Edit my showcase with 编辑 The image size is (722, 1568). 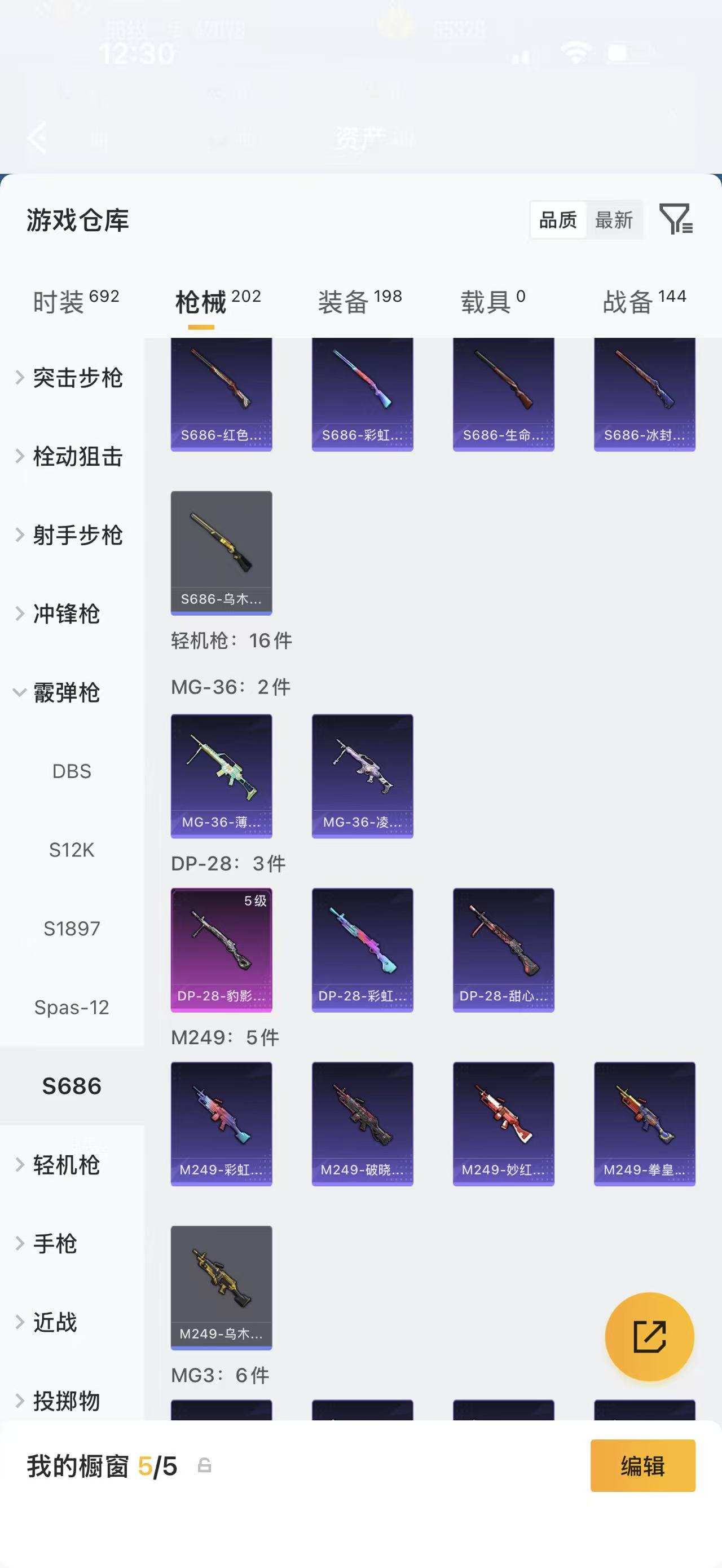[642, 1466]
